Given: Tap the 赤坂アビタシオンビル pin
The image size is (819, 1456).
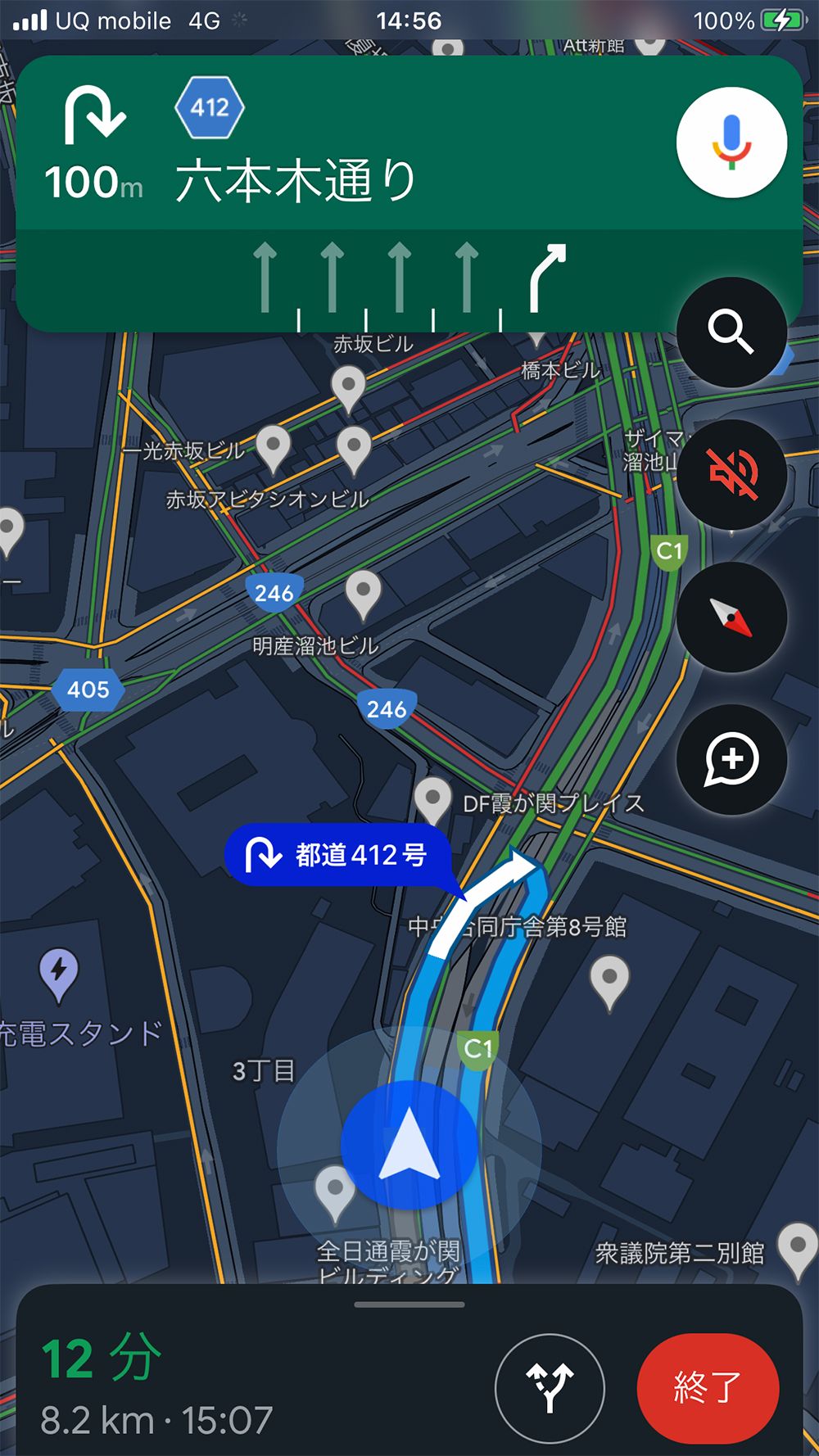Looking at the screenshot, I should 354,448.
